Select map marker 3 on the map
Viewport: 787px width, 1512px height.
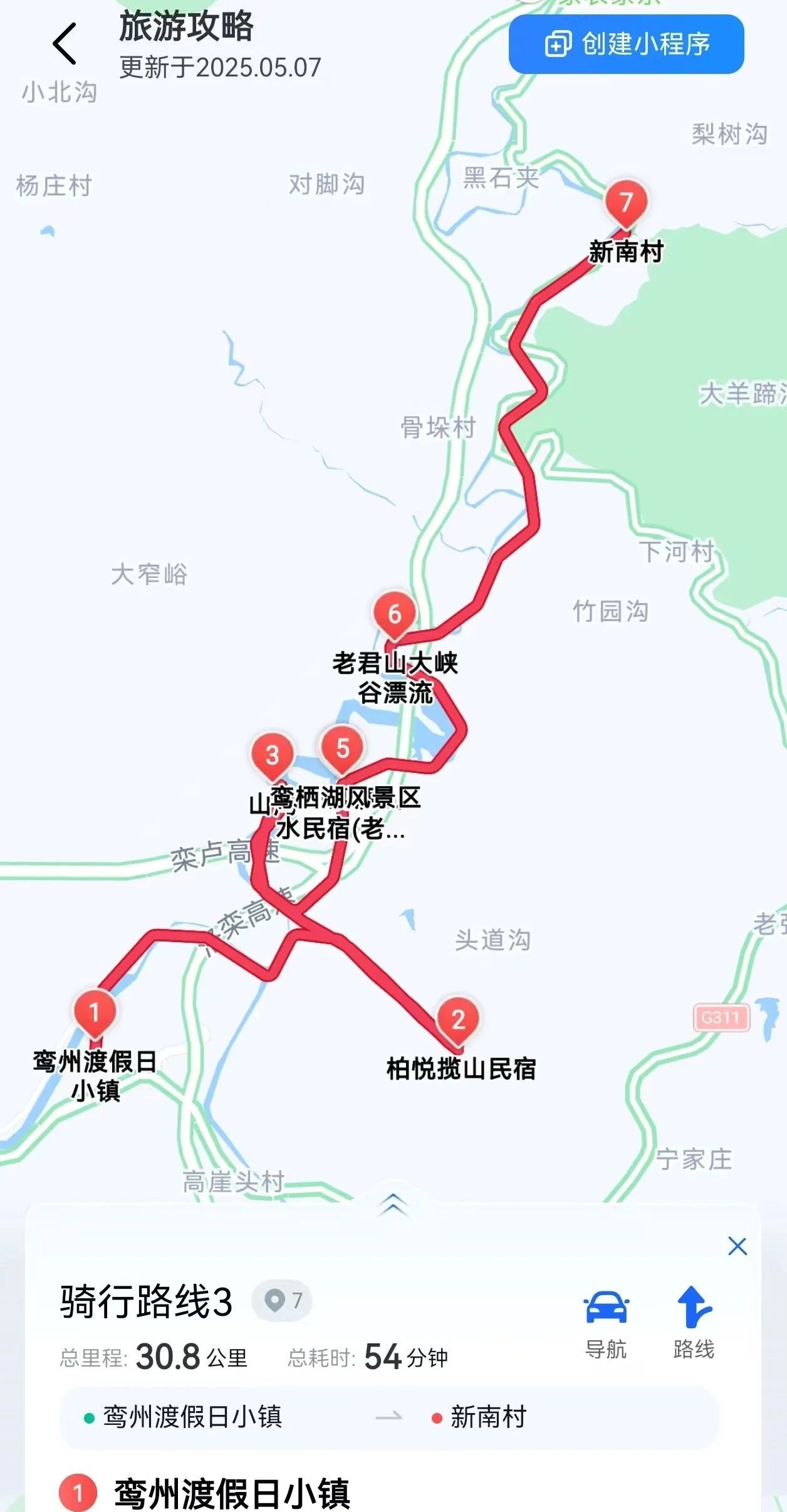[272, 756]
